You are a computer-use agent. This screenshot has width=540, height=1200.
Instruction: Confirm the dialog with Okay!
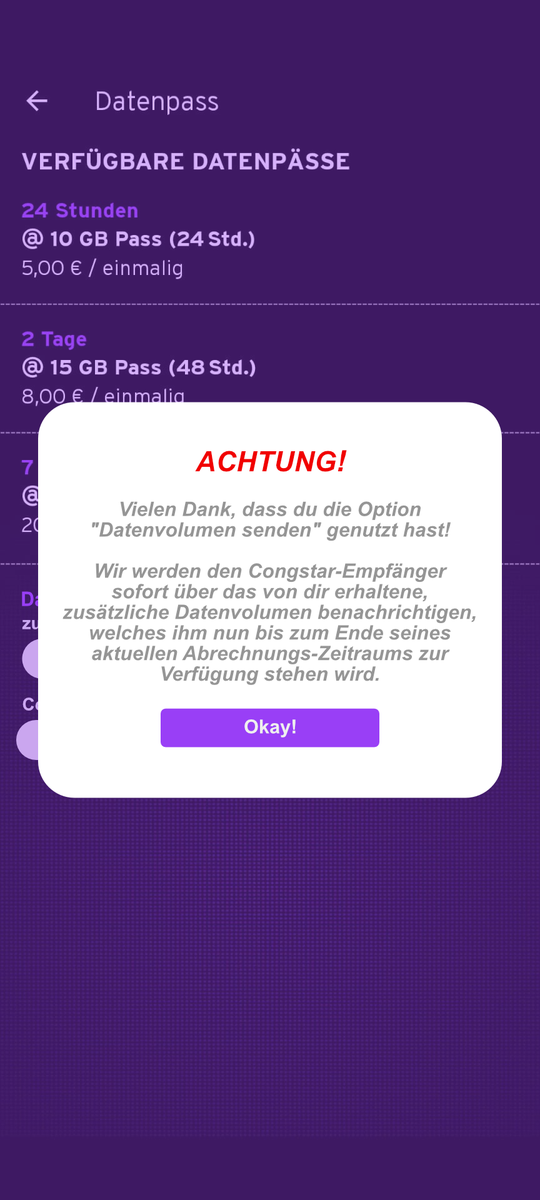click(x=270, y=728)
